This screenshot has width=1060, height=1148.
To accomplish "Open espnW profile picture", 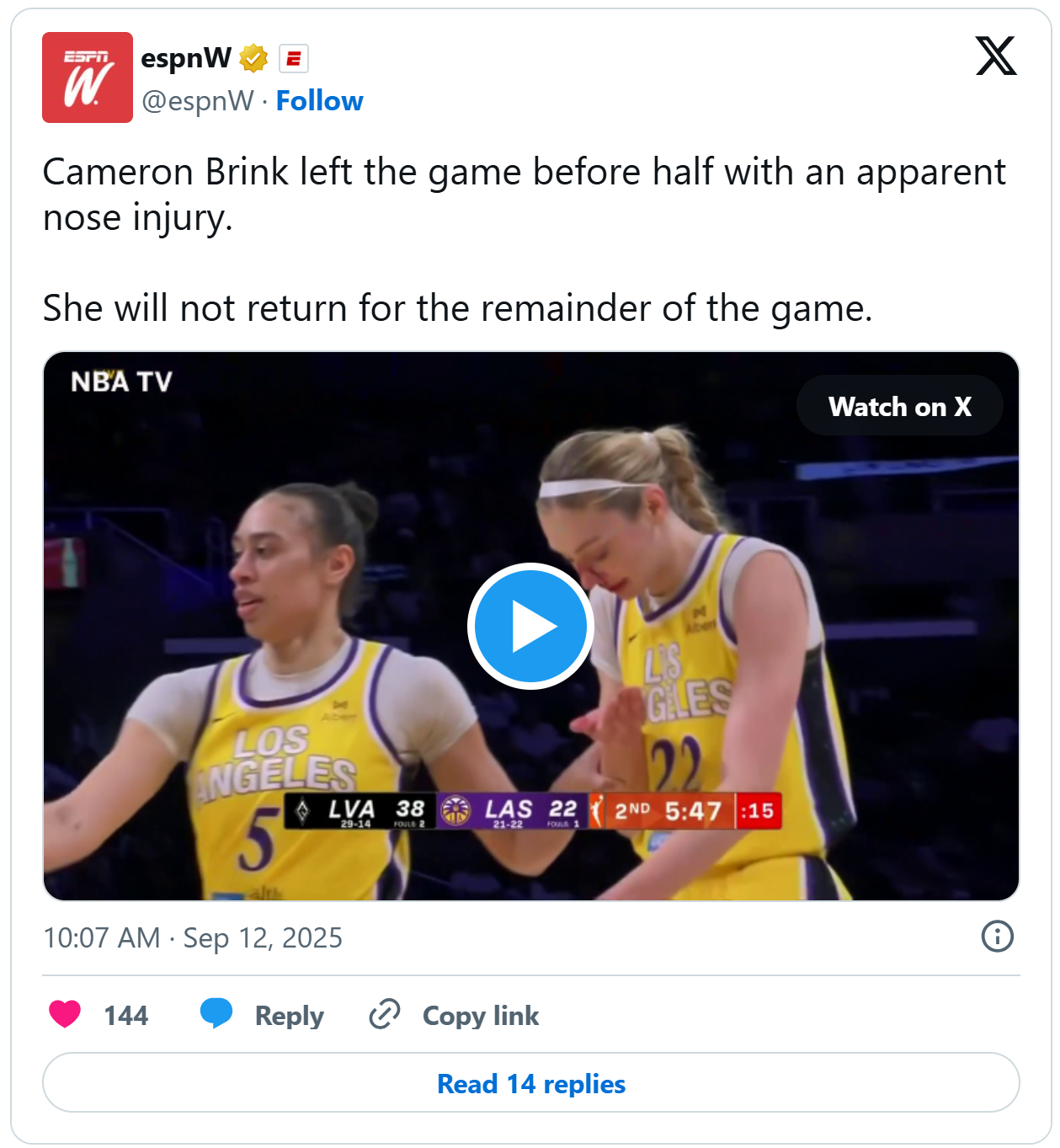I will click(x=88, y=77).
